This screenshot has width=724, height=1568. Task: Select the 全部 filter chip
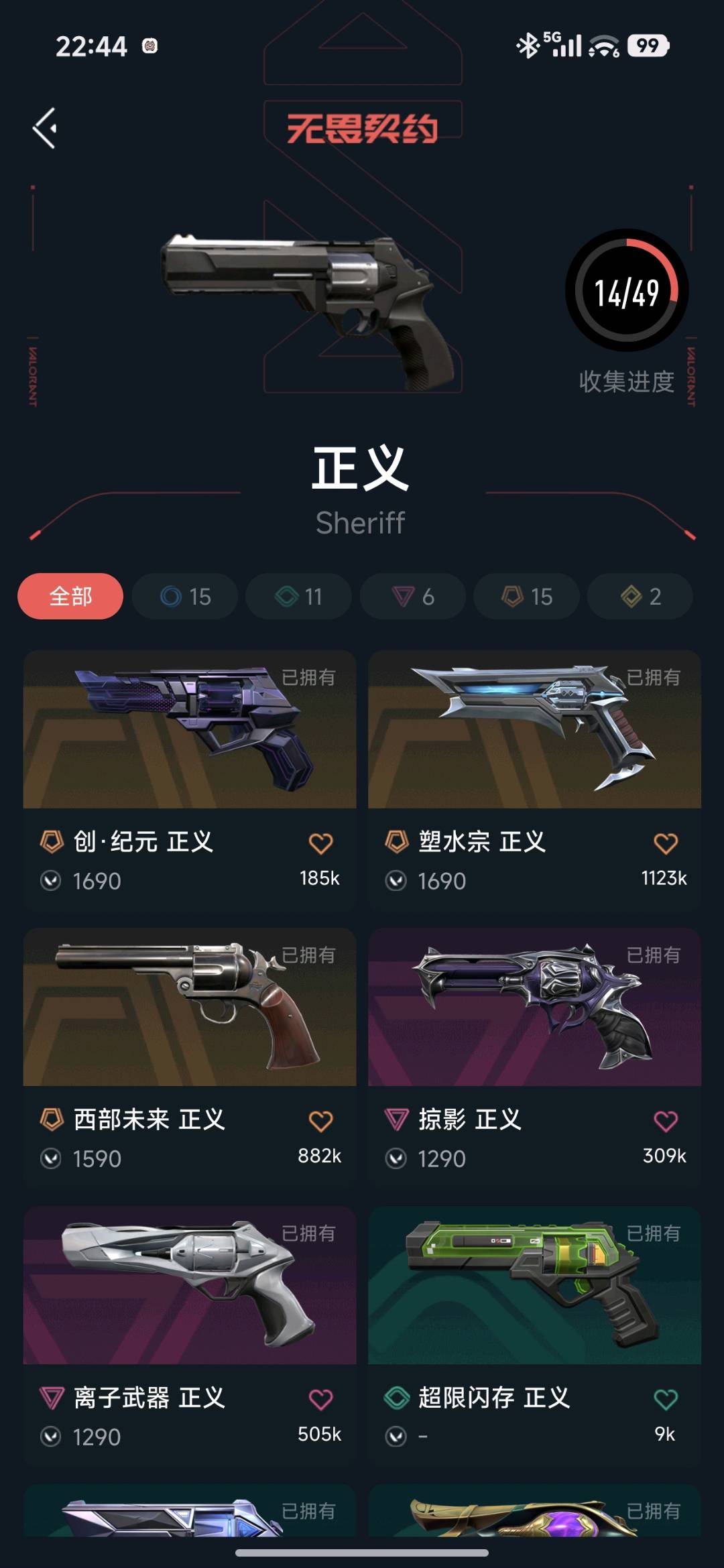tap(70, 596)
